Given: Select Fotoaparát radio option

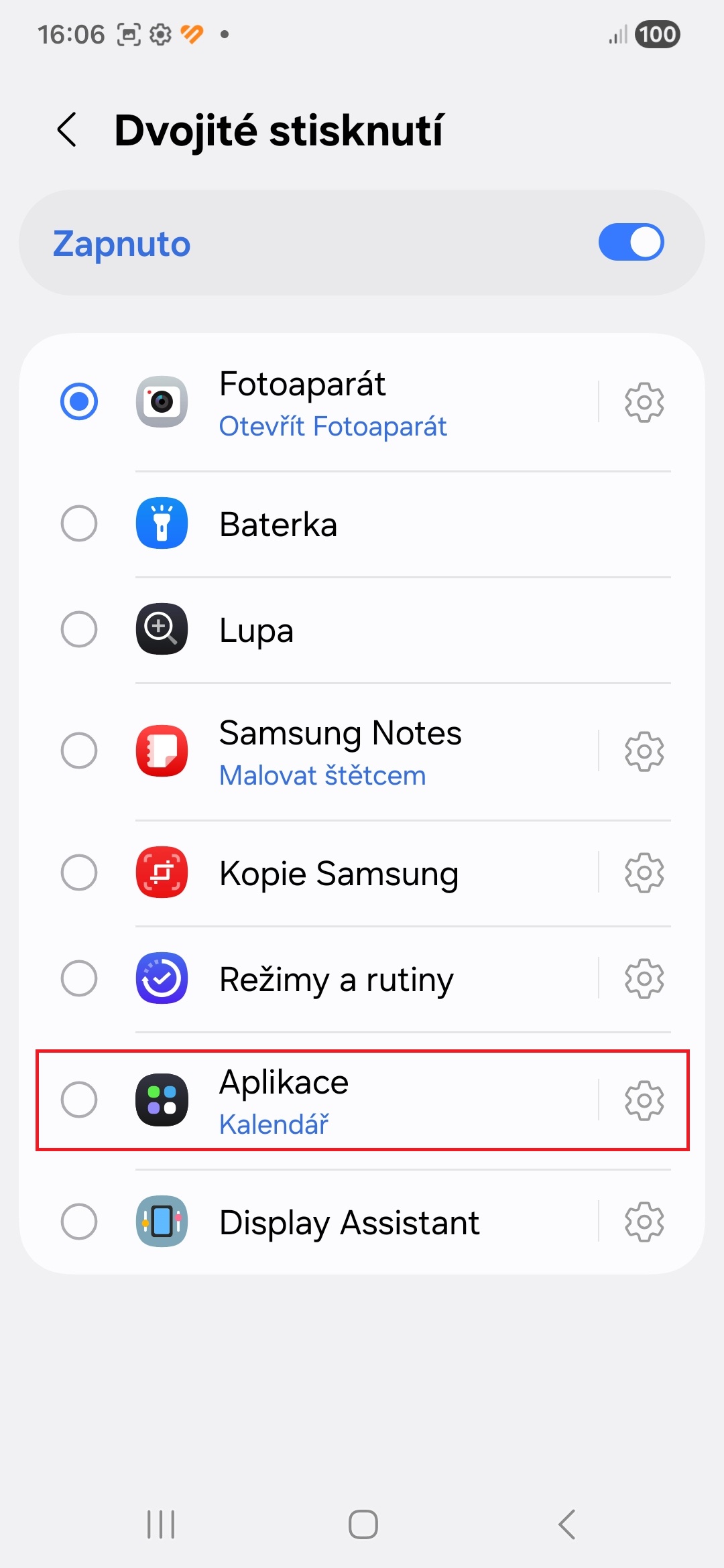Looking at the screenshot, I should point(79,402).
